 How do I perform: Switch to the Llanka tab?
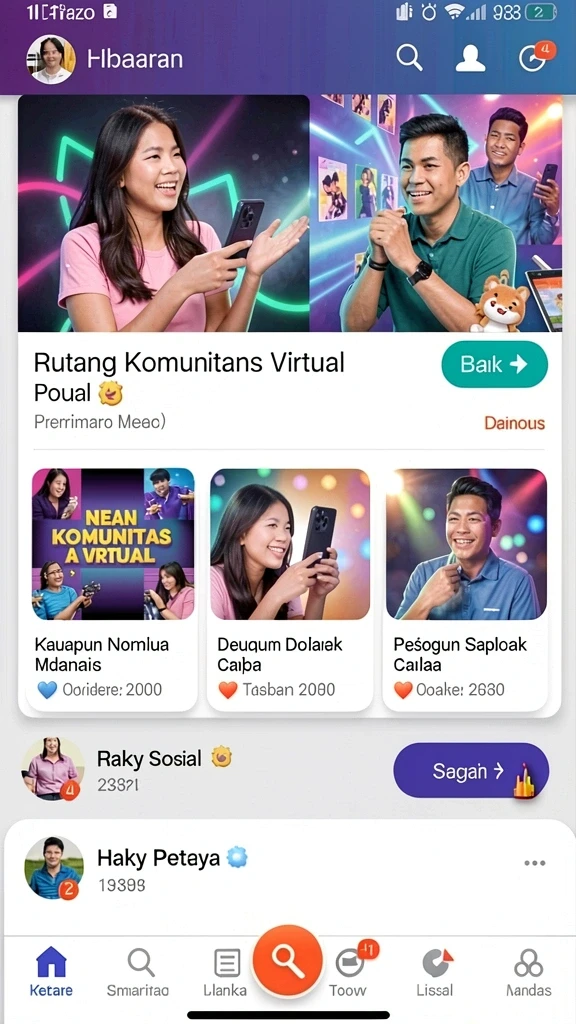[226, 972]
